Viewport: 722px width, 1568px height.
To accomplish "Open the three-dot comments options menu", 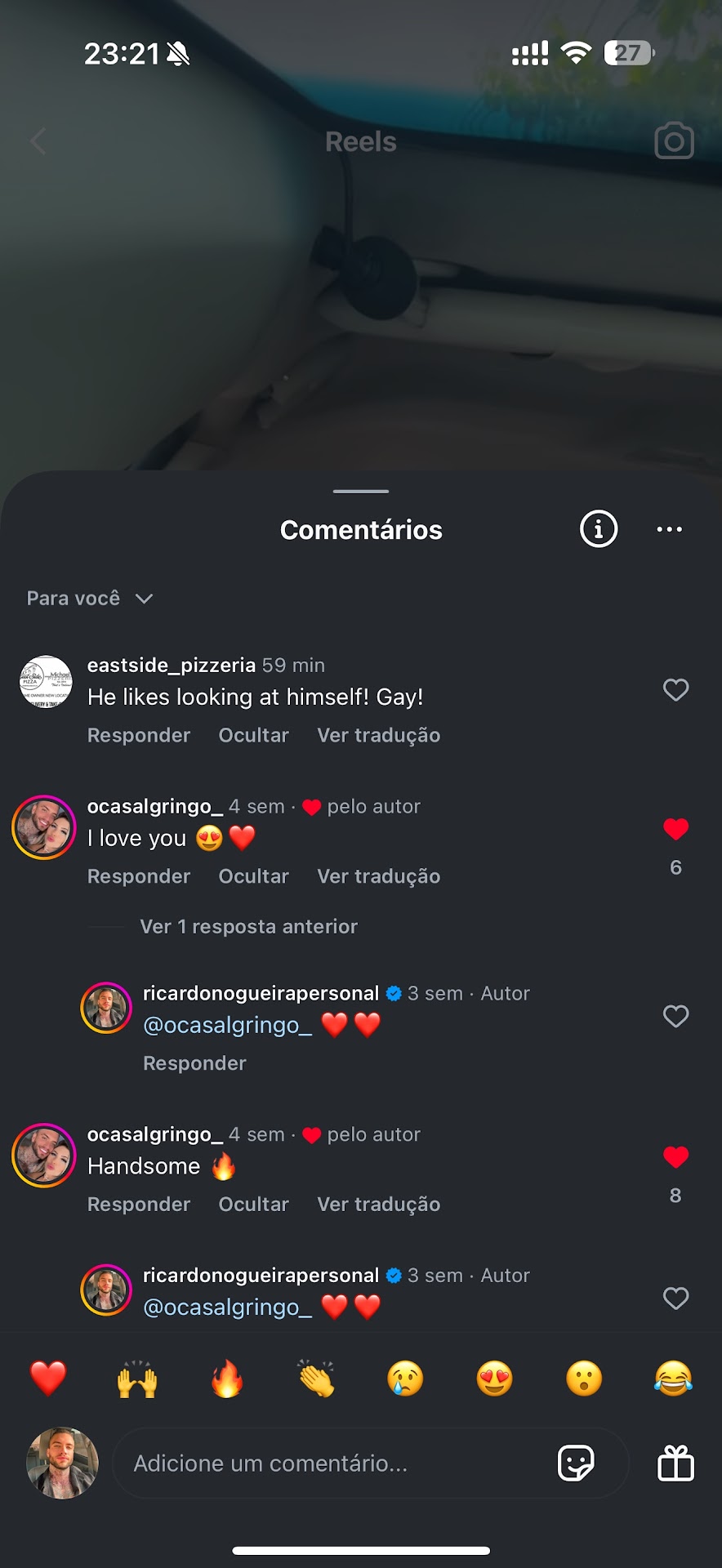I will click(x=669, y=529).
